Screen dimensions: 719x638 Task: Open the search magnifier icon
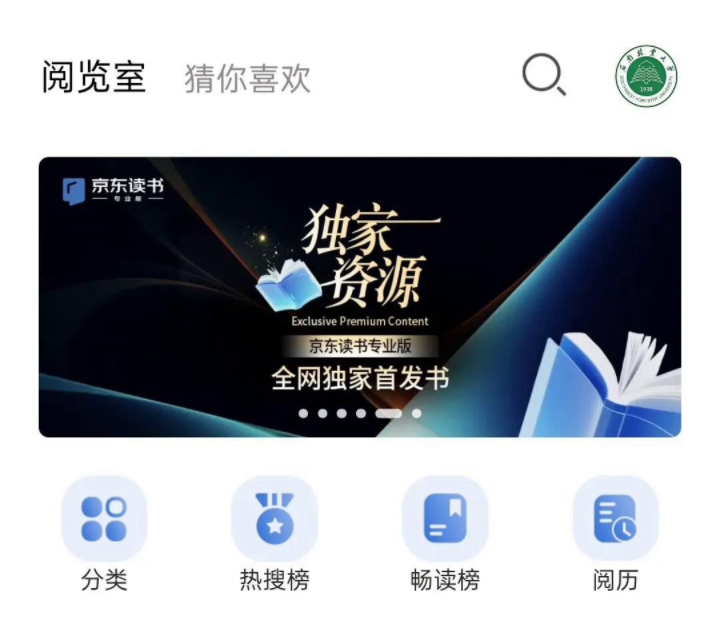(x=544, y=76)
